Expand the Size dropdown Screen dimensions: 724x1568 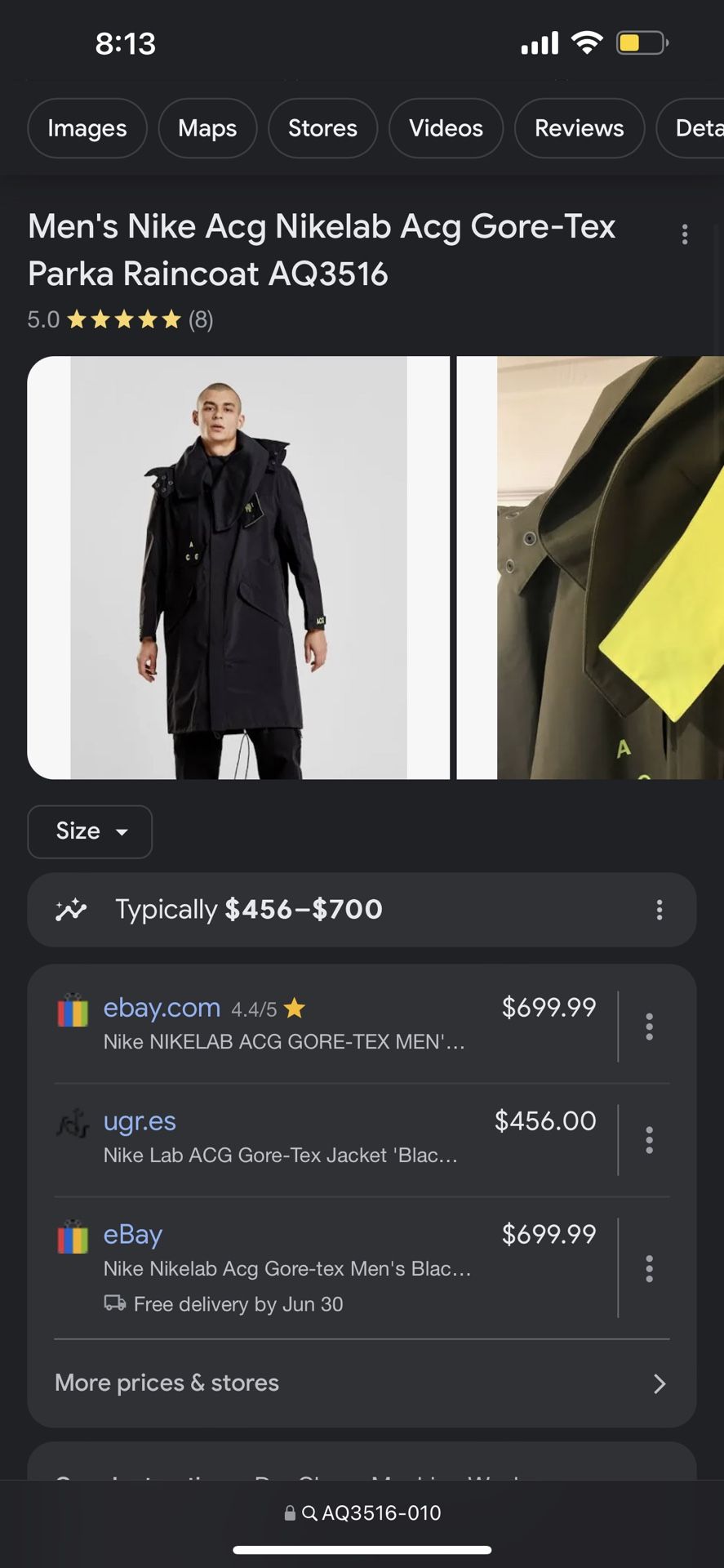click(90, 831)
